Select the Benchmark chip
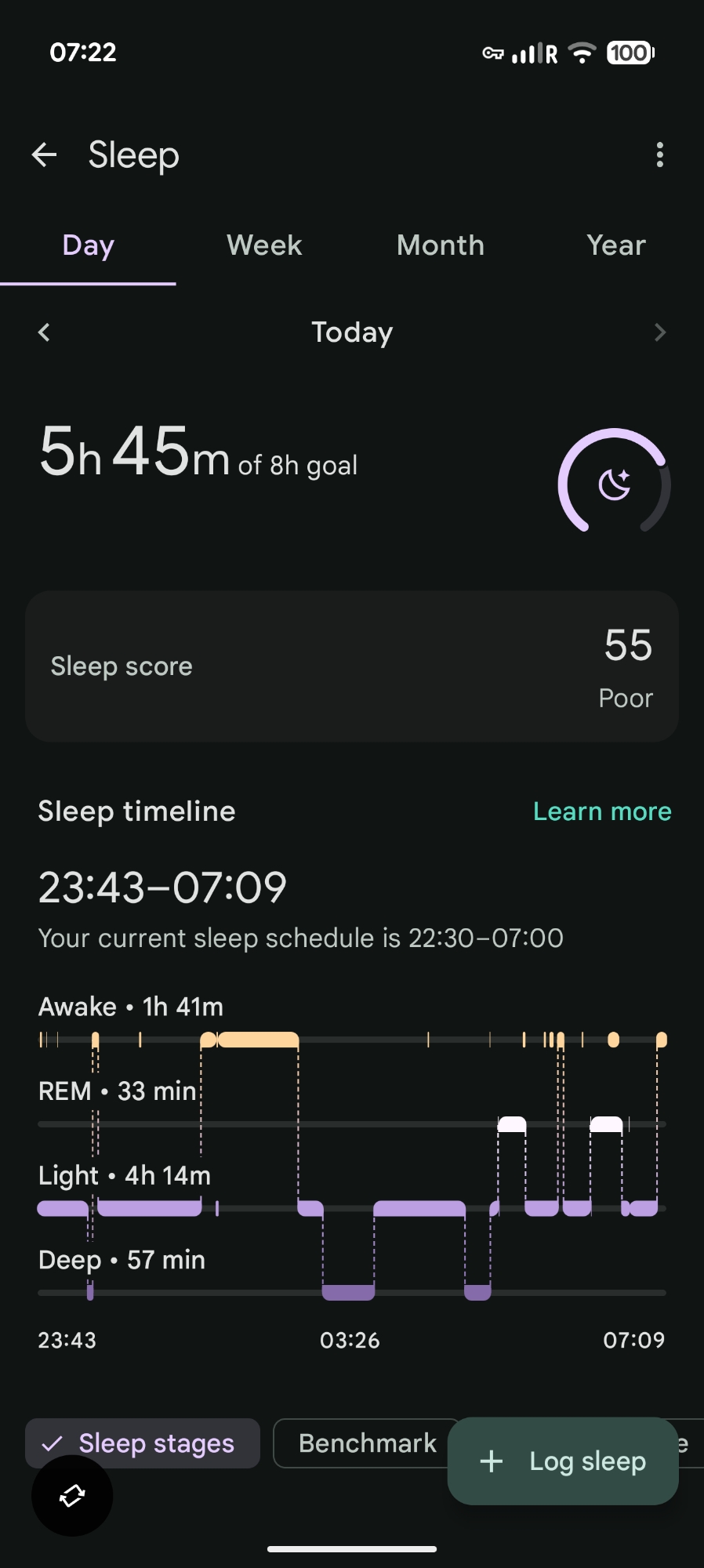This screenshot has height=1568, width=704. pos(362,1443)
